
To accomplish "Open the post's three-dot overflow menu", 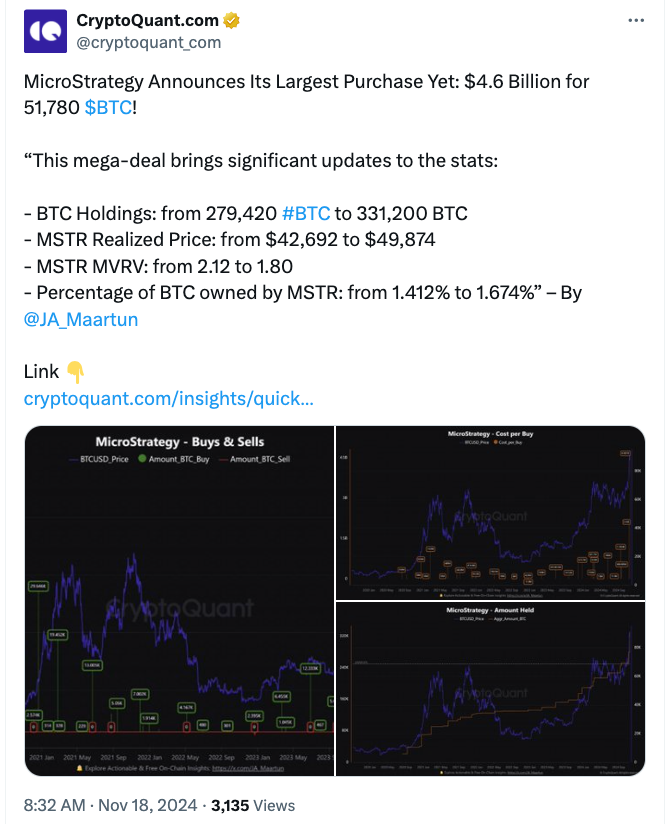I will (x=636, y=21).
